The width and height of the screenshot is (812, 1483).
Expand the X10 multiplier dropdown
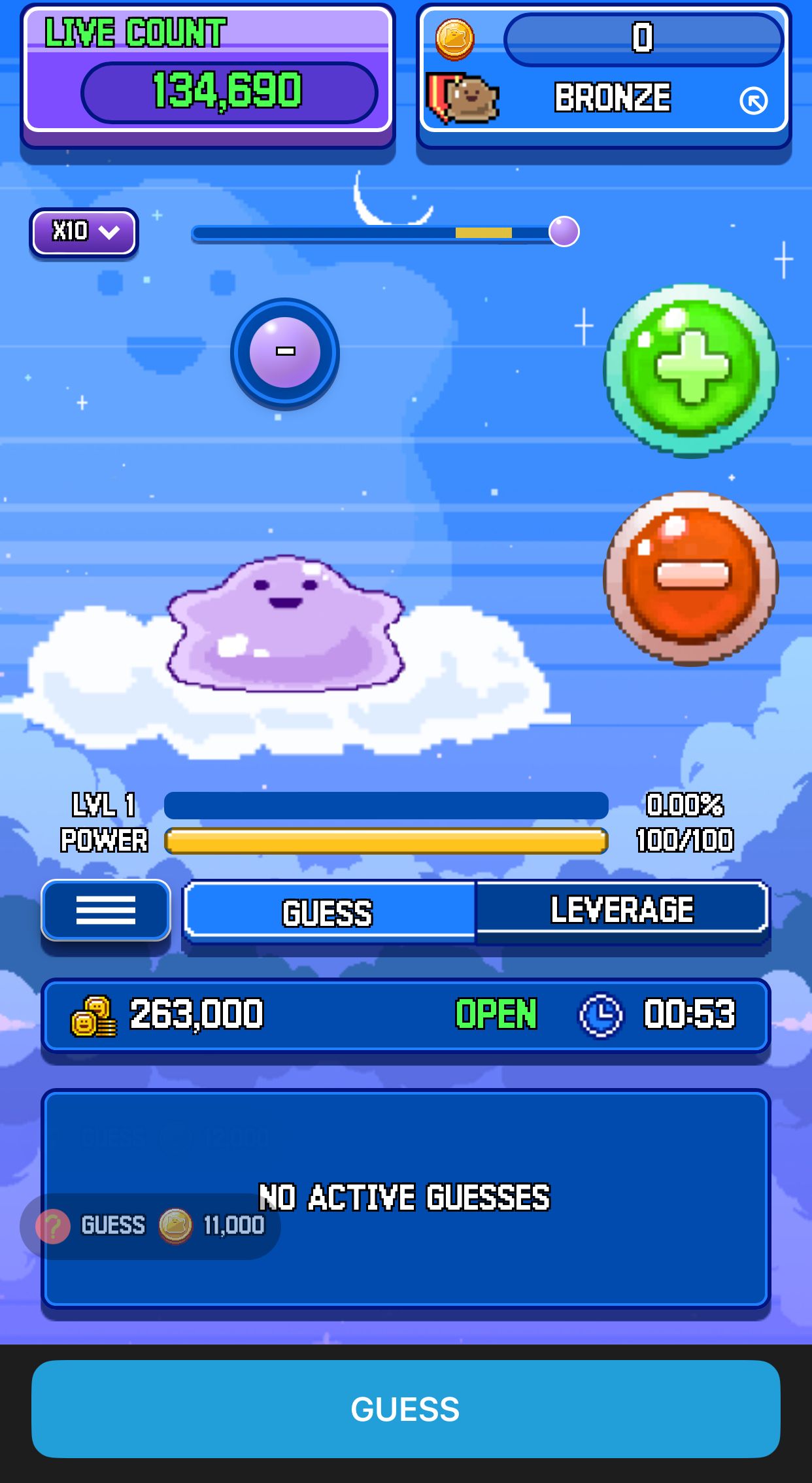84,231
